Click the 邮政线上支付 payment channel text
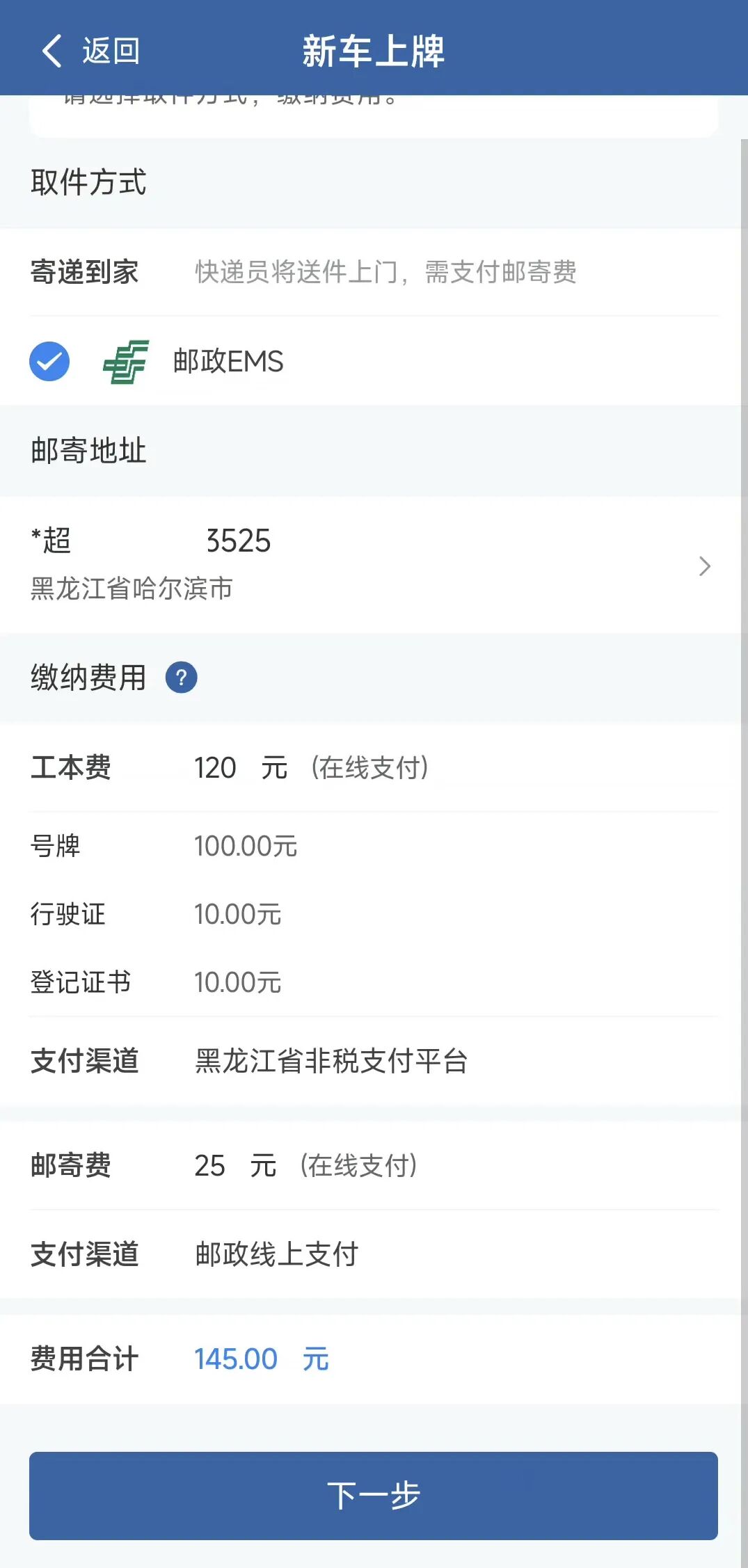 276,1254
